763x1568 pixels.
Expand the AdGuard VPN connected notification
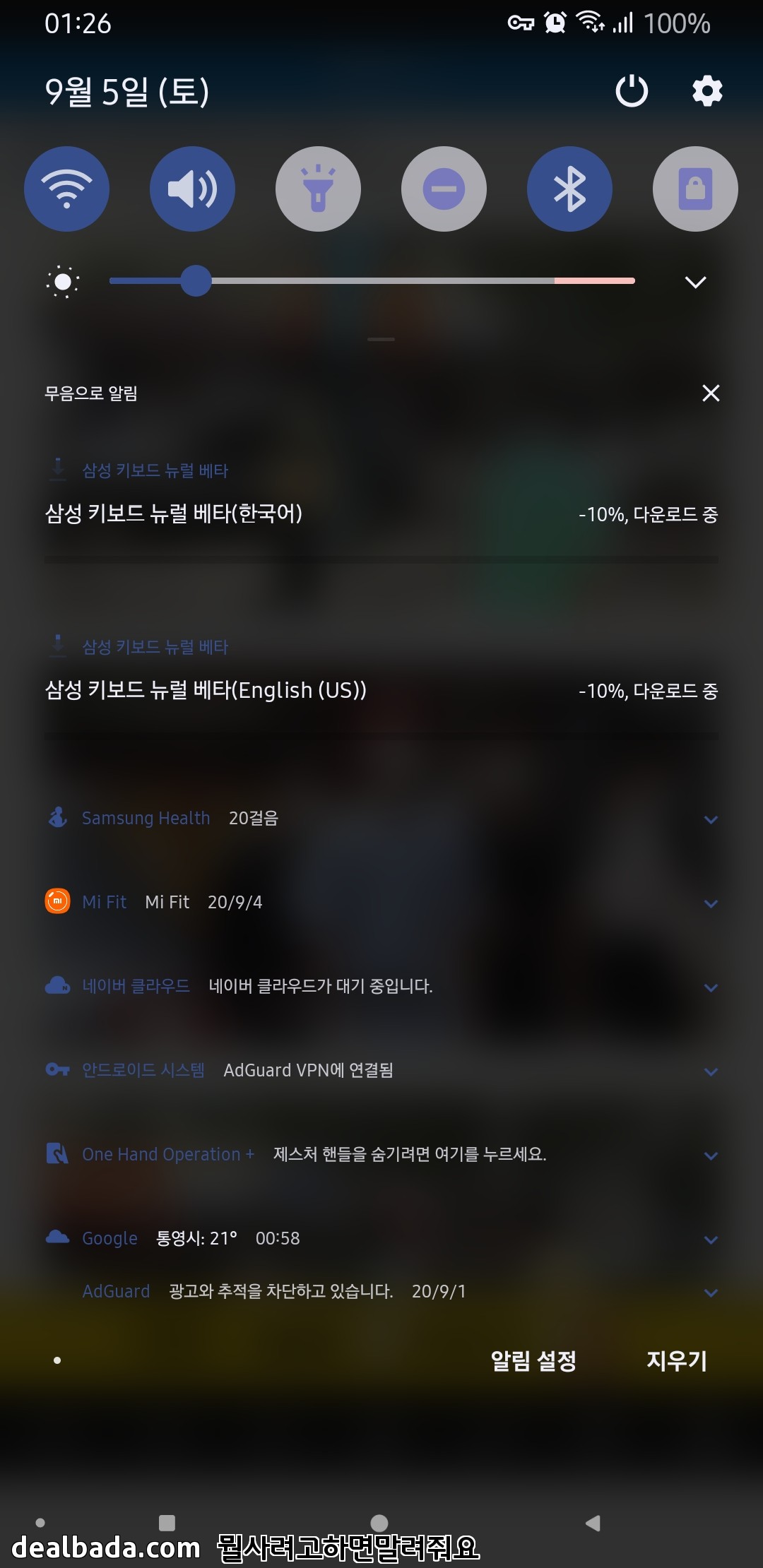pos(711,1071)
